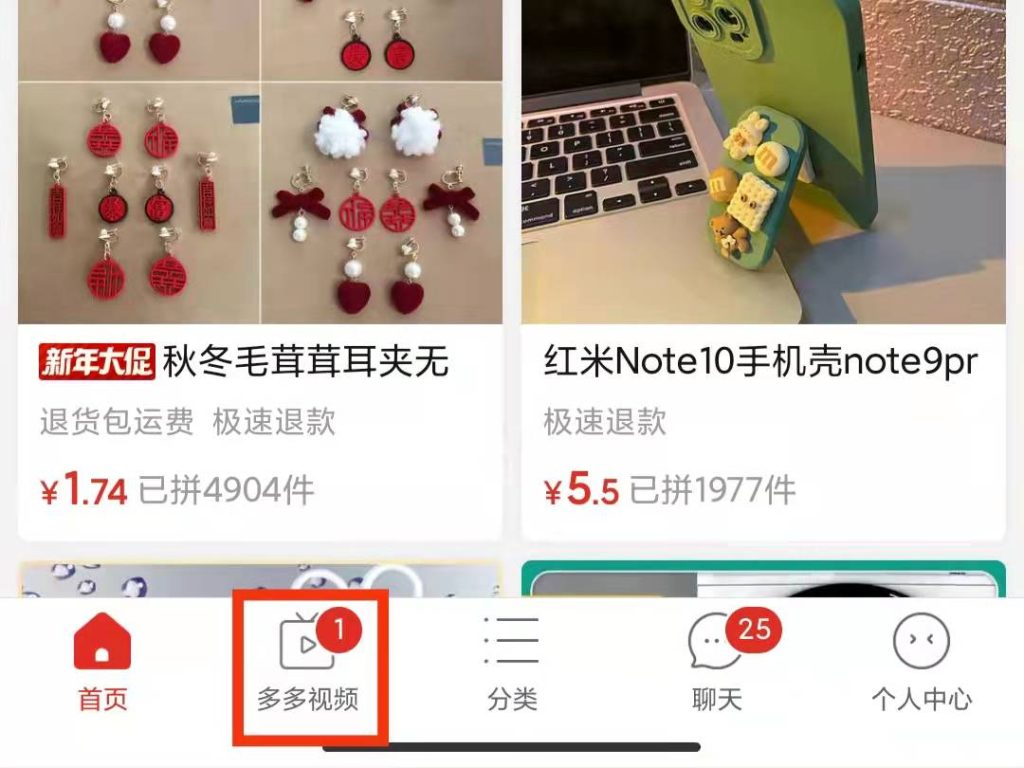1024x768 pixels.
Task: Open the 聊天 tab
Action: click(x=718, y=664)
